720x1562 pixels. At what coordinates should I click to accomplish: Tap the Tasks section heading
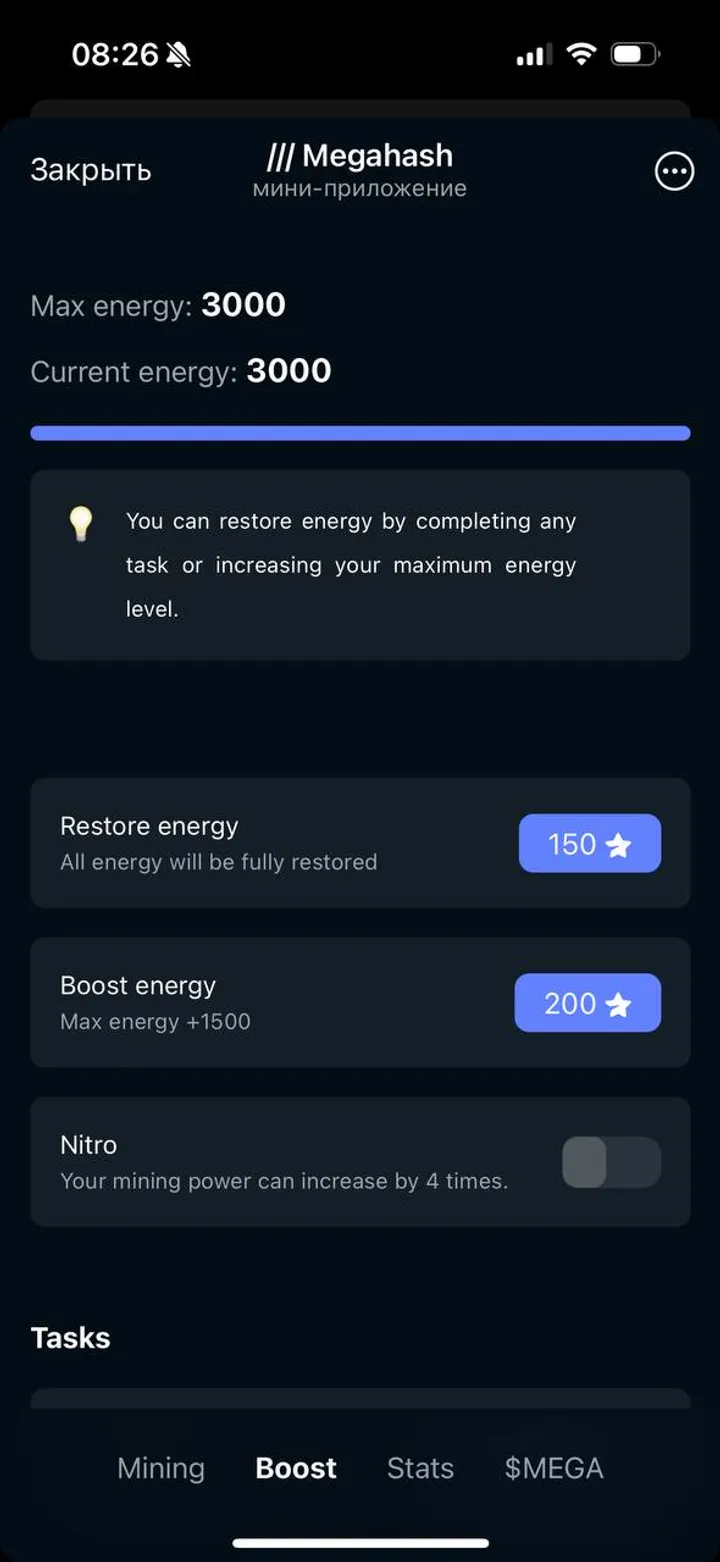coord(70,1337)
